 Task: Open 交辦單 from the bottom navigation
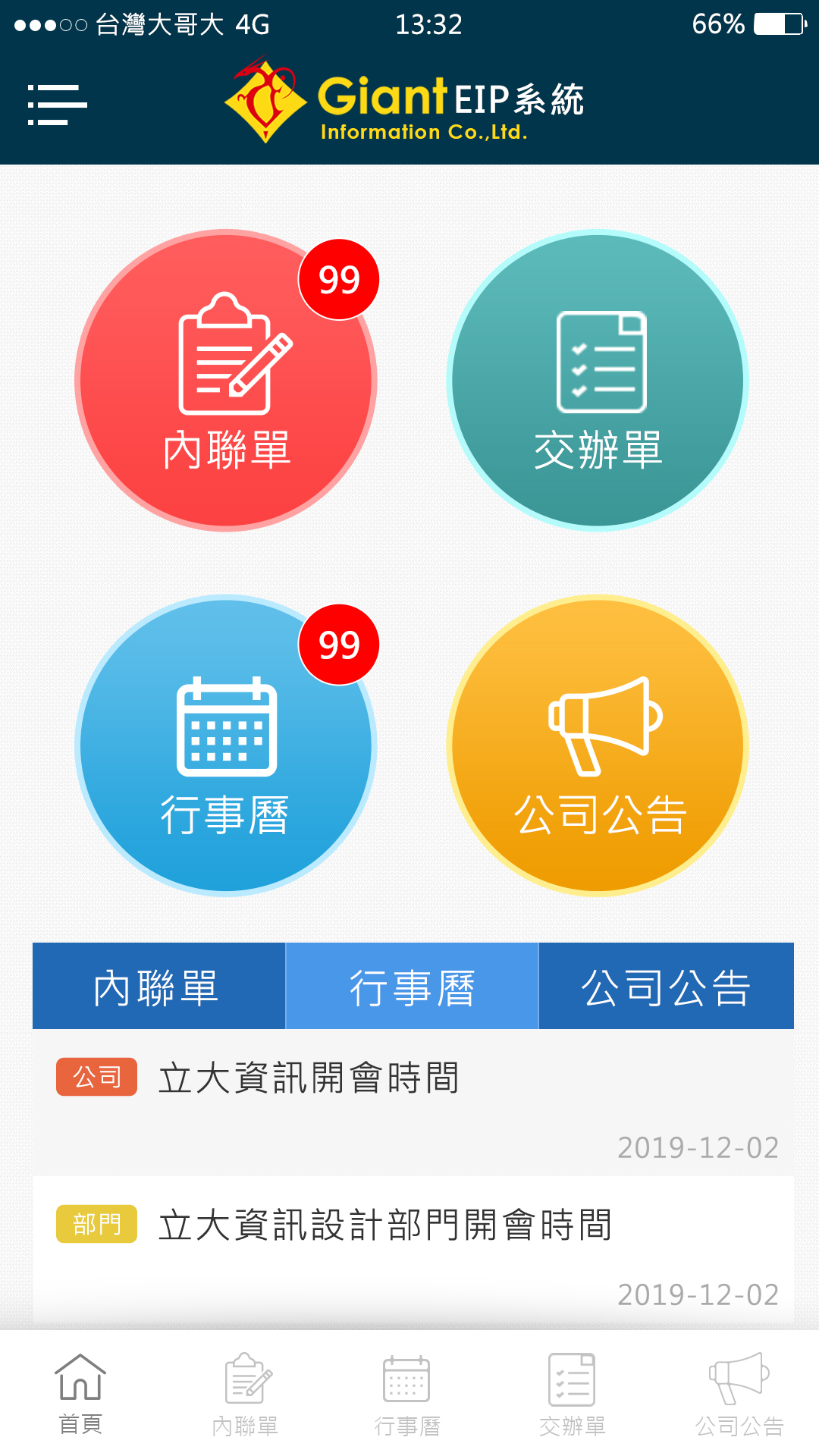(x=572, y=1394)
